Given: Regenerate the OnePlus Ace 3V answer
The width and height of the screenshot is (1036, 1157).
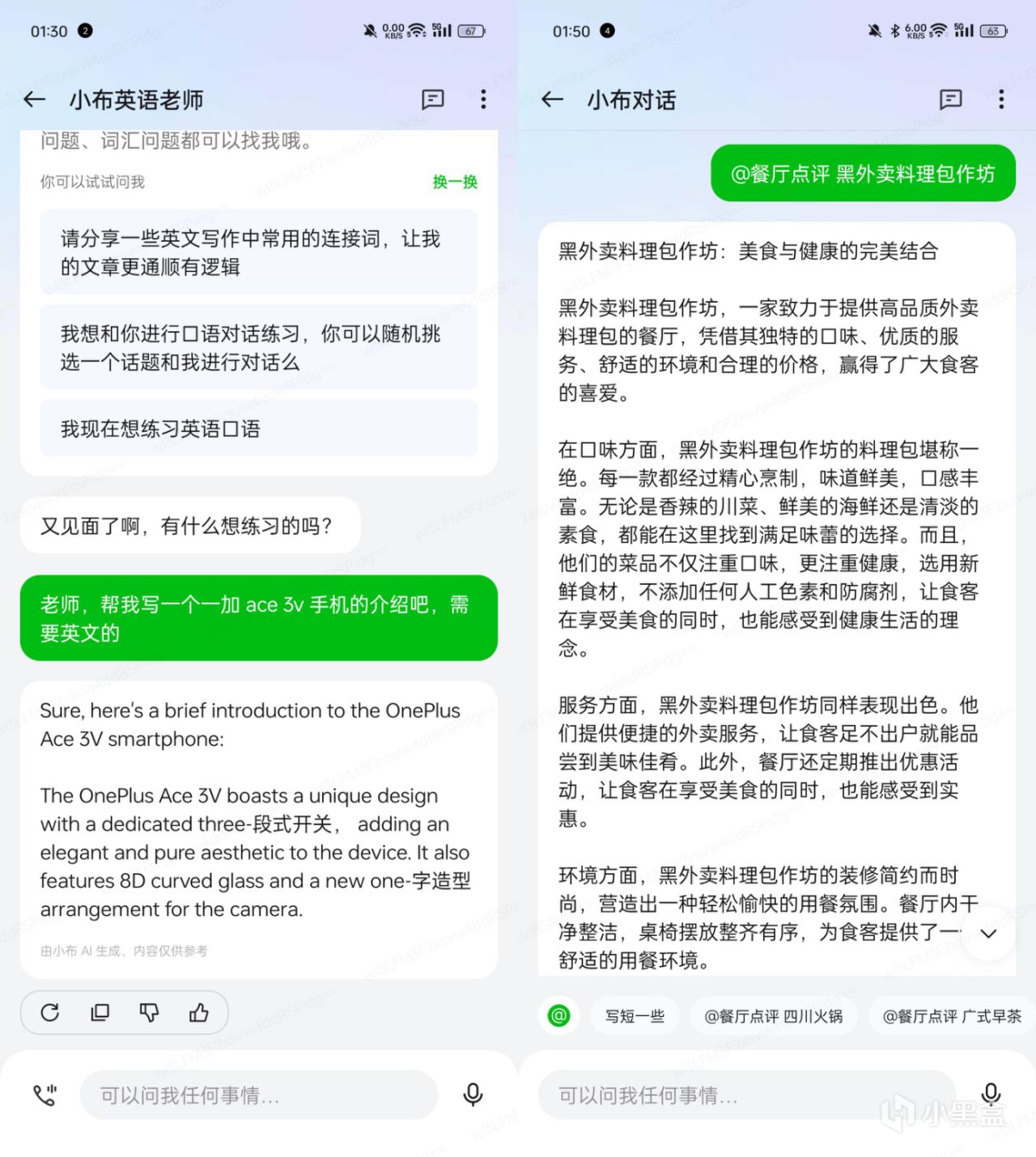Looking at the screenshot, I should coord(50,1012).
